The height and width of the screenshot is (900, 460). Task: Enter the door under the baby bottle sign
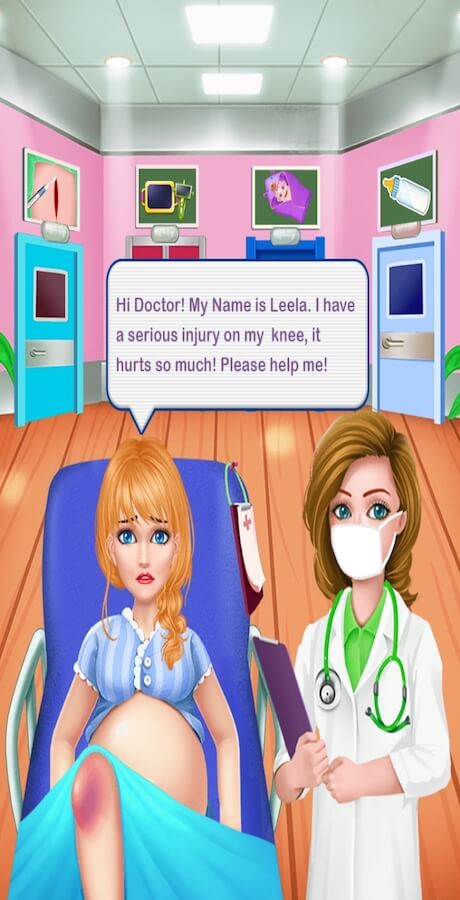(x=407, y=325)
